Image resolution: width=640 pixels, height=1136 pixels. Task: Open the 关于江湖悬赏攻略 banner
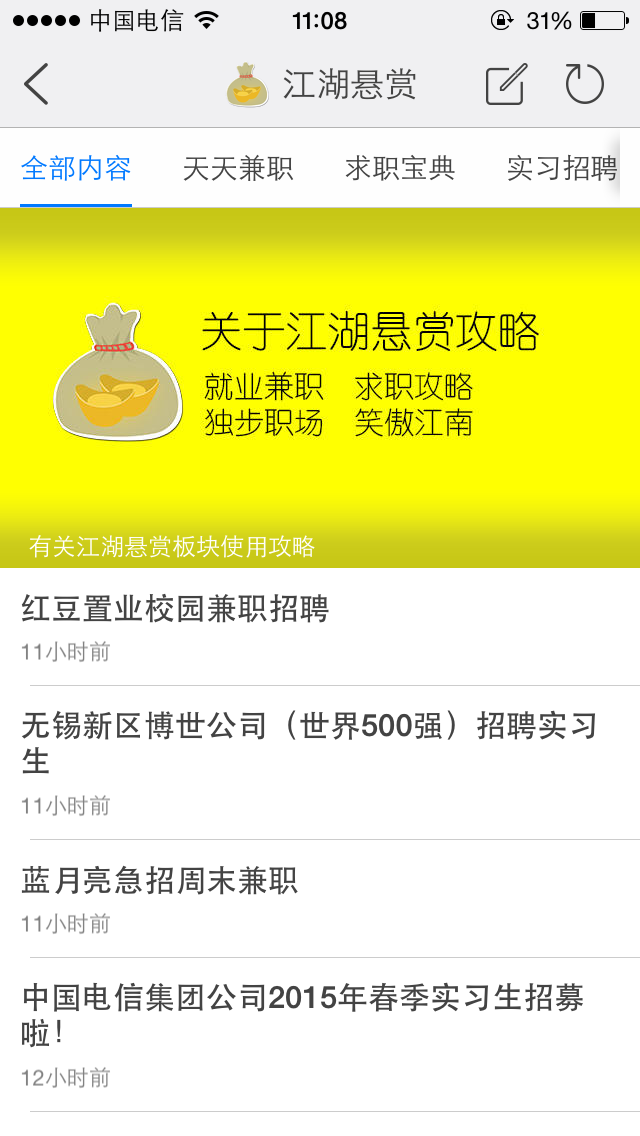320,387
